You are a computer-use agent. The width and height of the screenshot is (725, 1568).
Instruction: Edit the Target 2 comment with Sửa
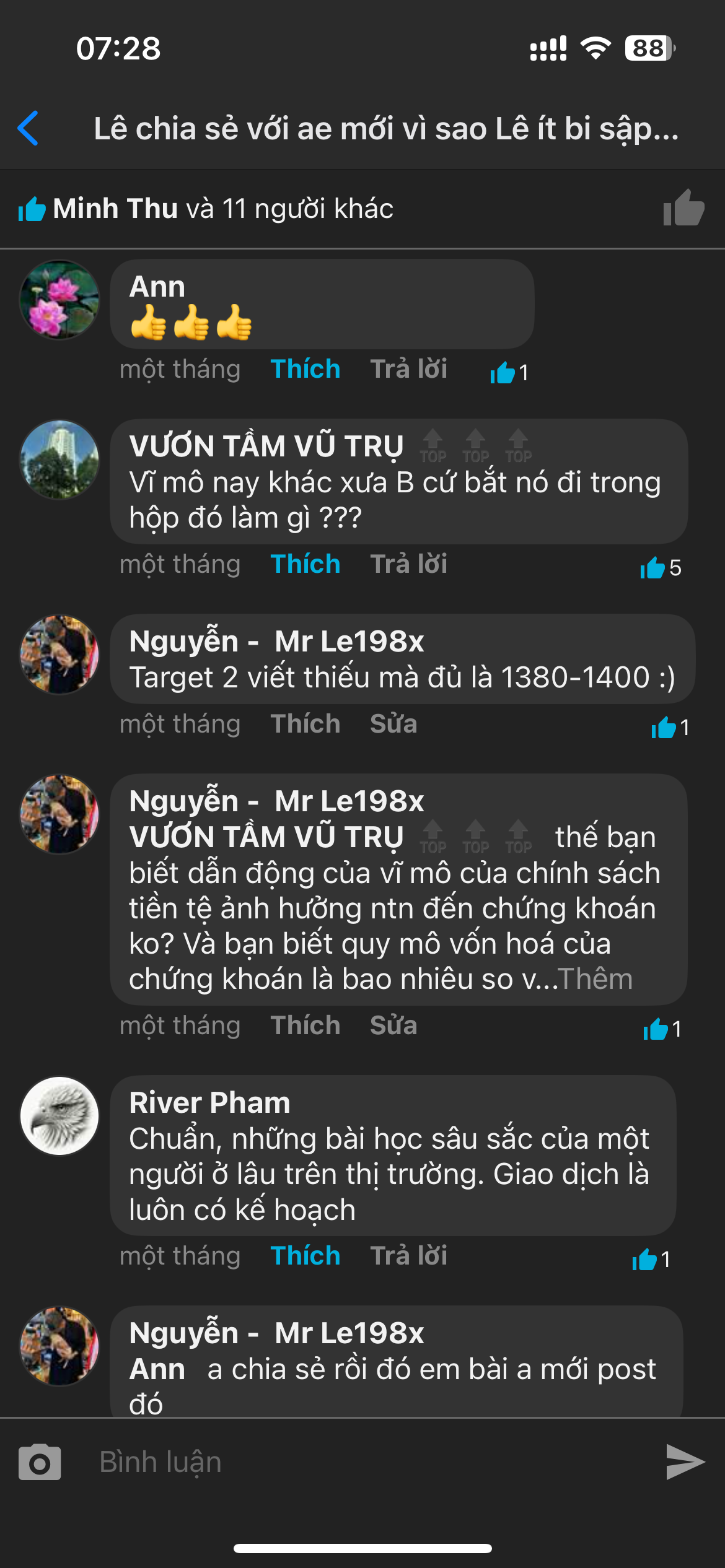(393, 724)
